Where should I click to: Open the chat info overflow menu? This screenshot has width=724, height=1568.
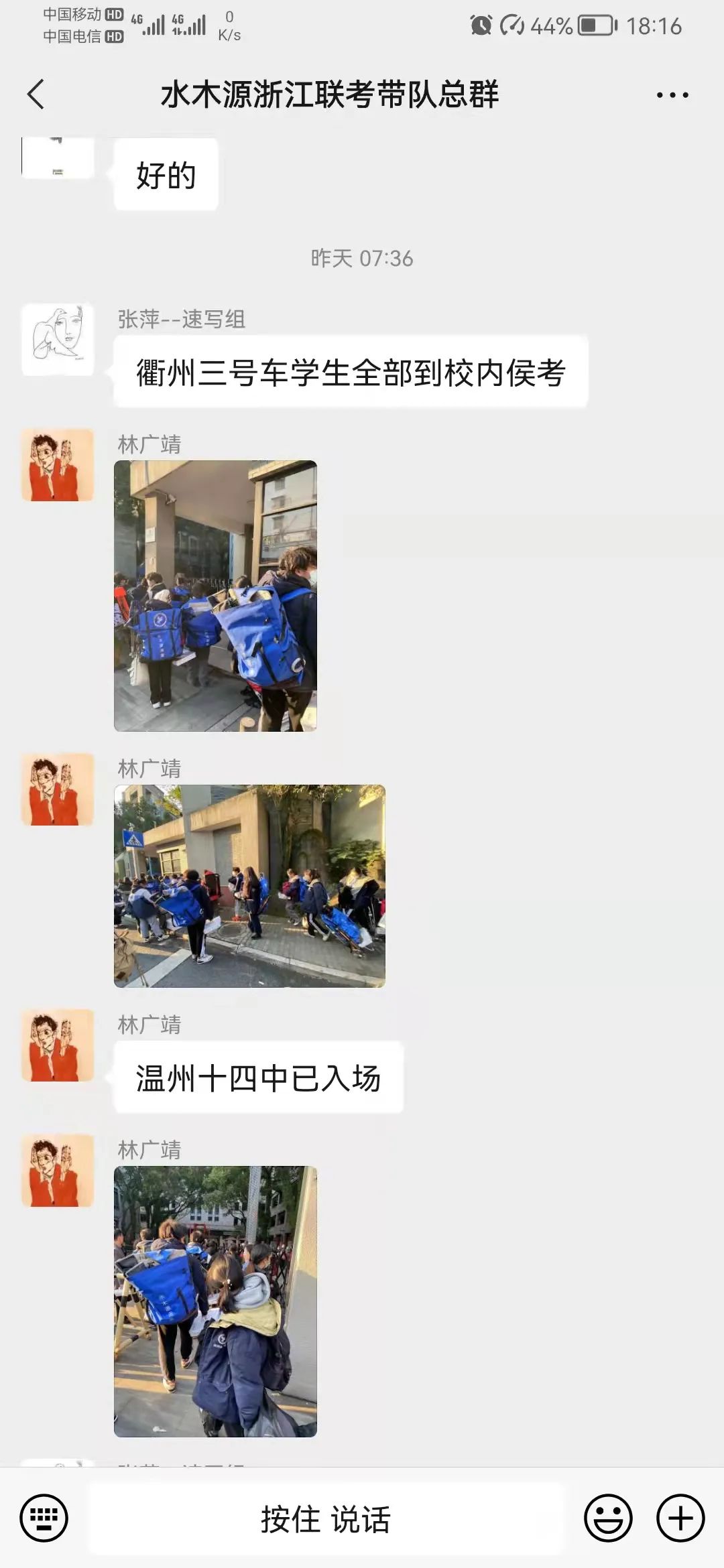(672, 95)
